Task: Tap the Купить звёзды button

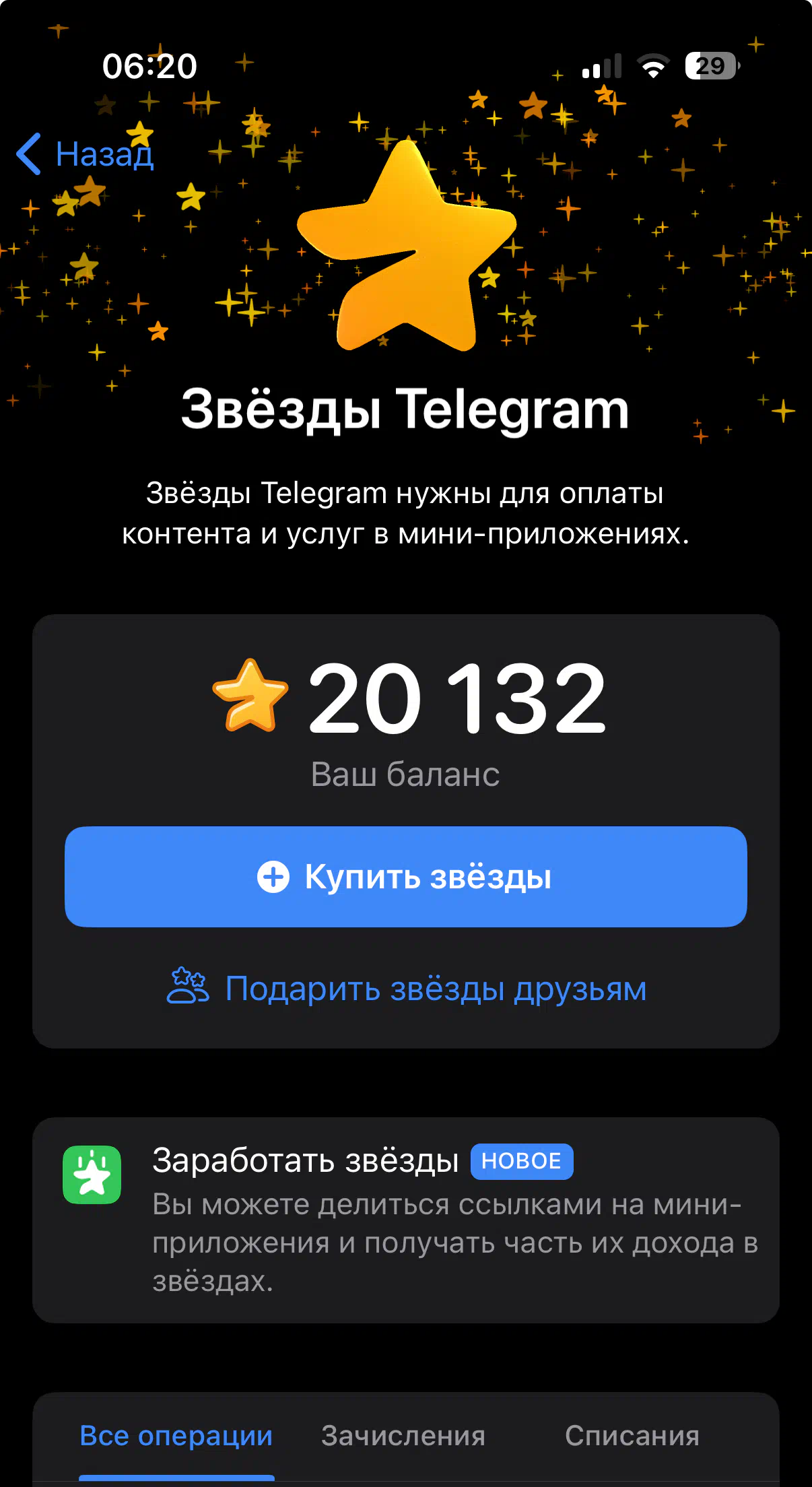Action: click(405, 877)
